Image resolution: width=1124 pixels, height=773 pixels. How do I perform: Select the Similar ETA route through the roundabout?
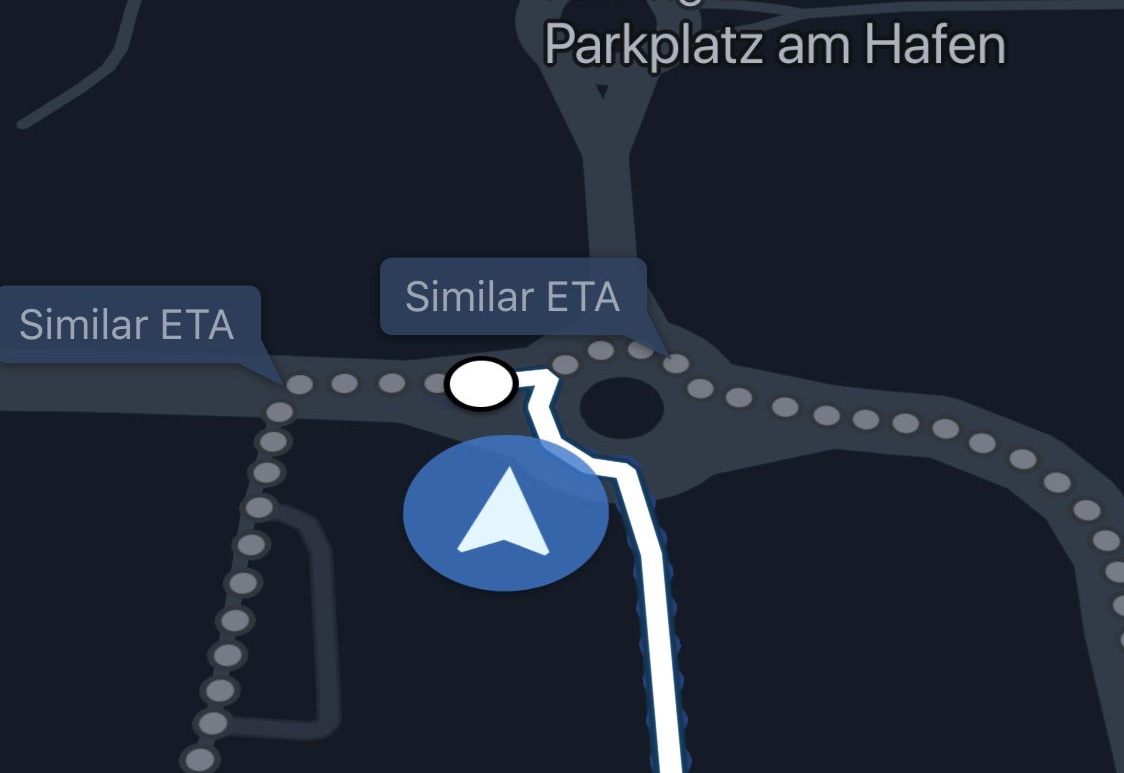click(512, 297)
